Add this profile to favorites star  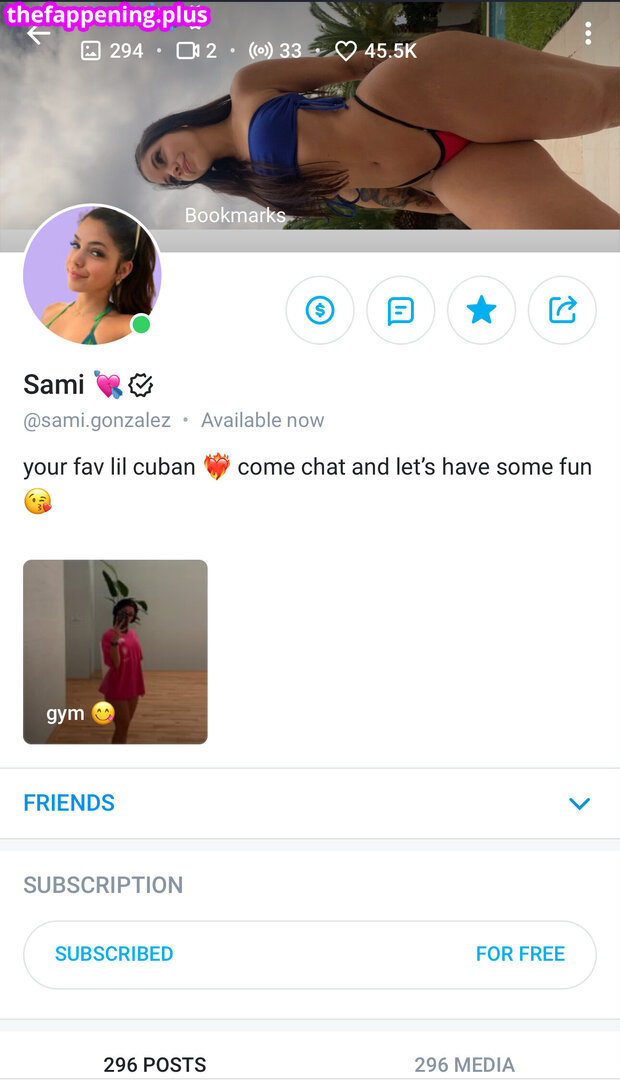point(481,310)
